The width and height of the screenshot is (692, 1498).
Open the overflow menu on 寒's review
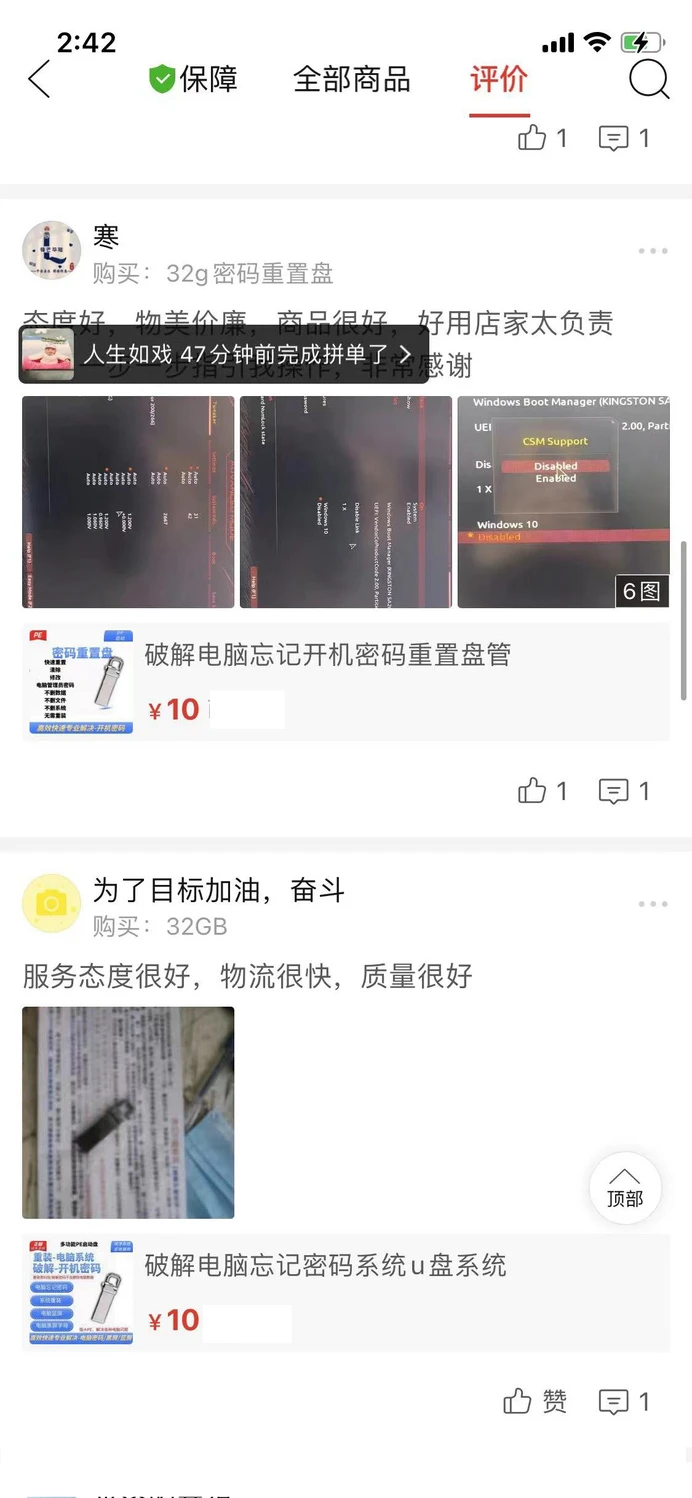[652, 251]
